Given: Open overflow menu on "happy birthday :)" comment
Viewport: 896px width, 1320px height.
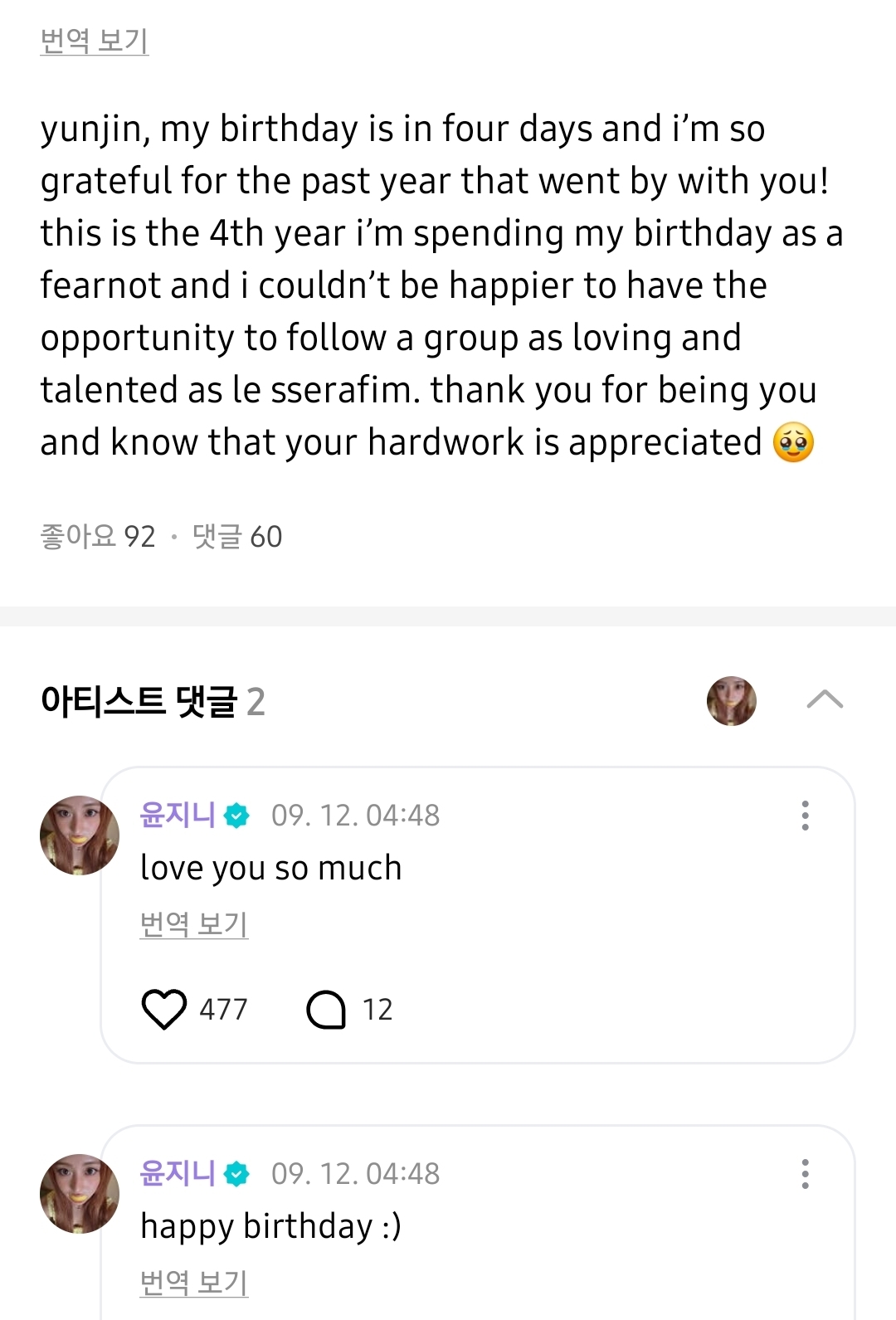Looking at the screenshot, I should tap(805, 1174).
